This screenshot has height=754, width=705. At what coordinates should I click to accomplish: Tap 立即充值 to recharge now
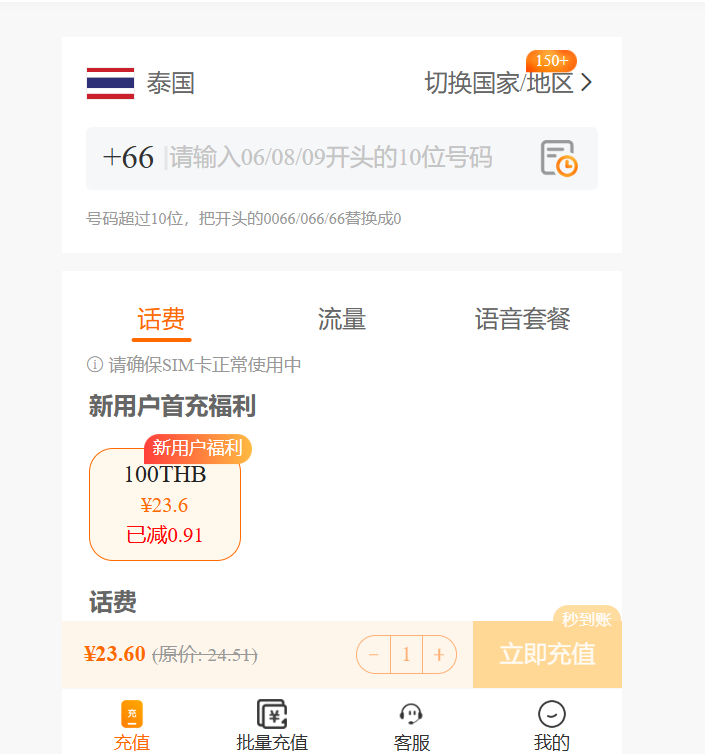tap(547, 655)
